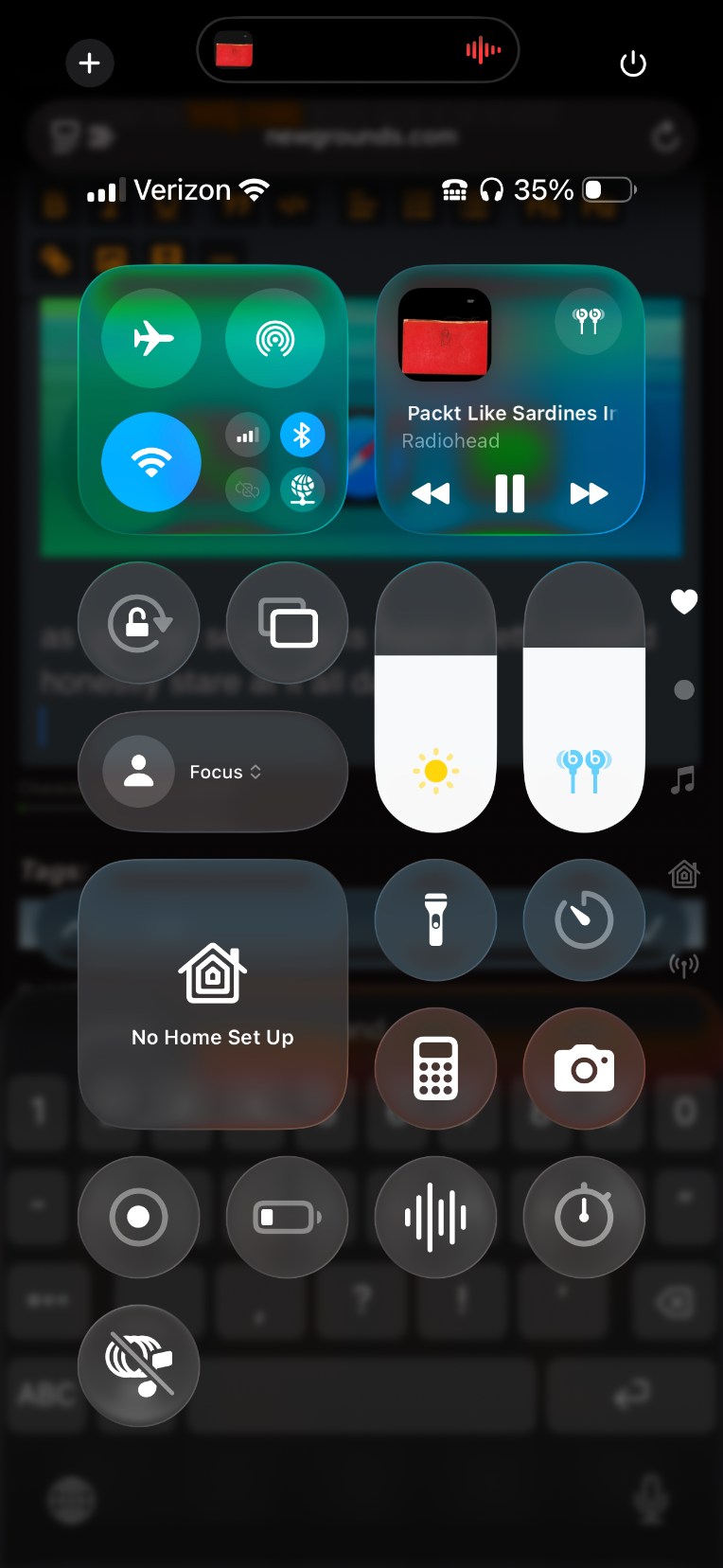Open AirPlay audio output selector
Screen dimensions: 723x1568
point(589,321)
